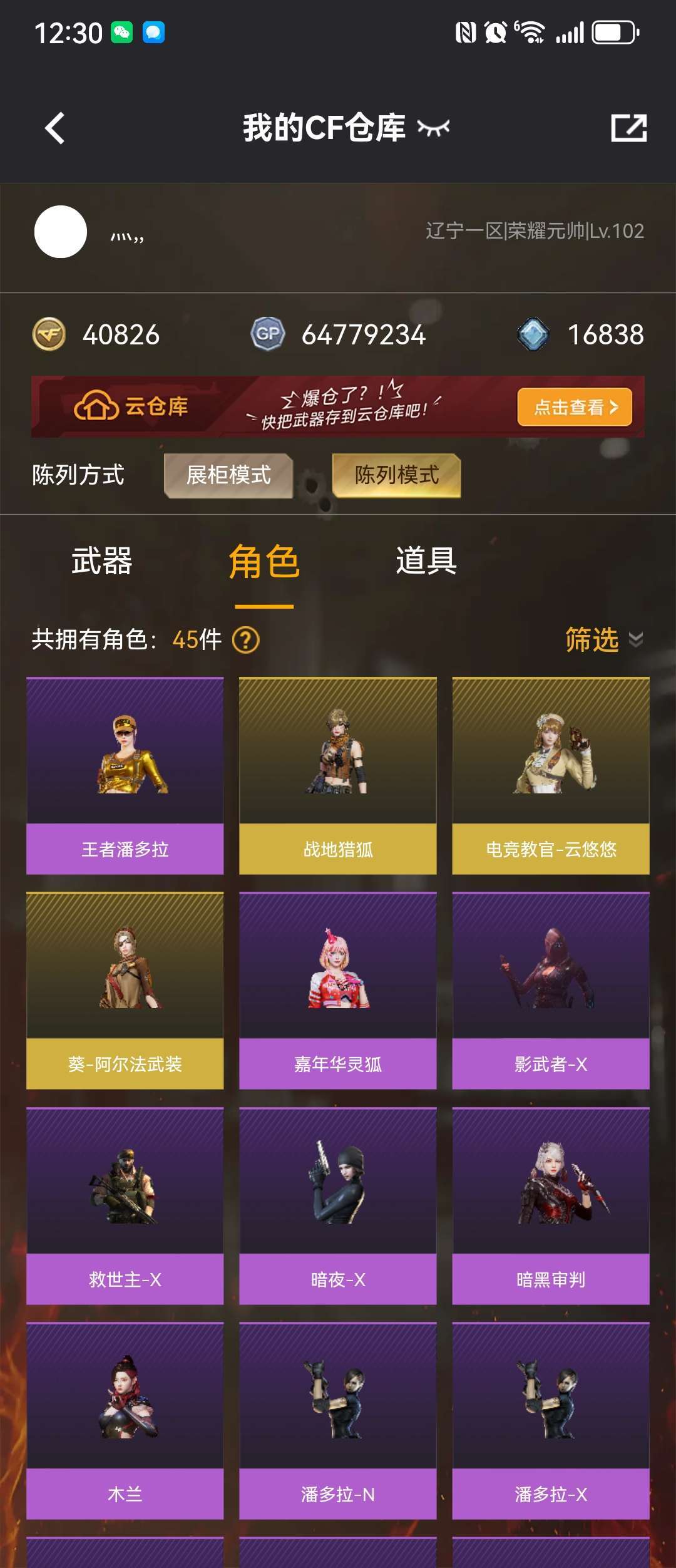Open the 木兰 character card
Image resolution: width=676 pixels, height=1568 pixels.
125,1421
